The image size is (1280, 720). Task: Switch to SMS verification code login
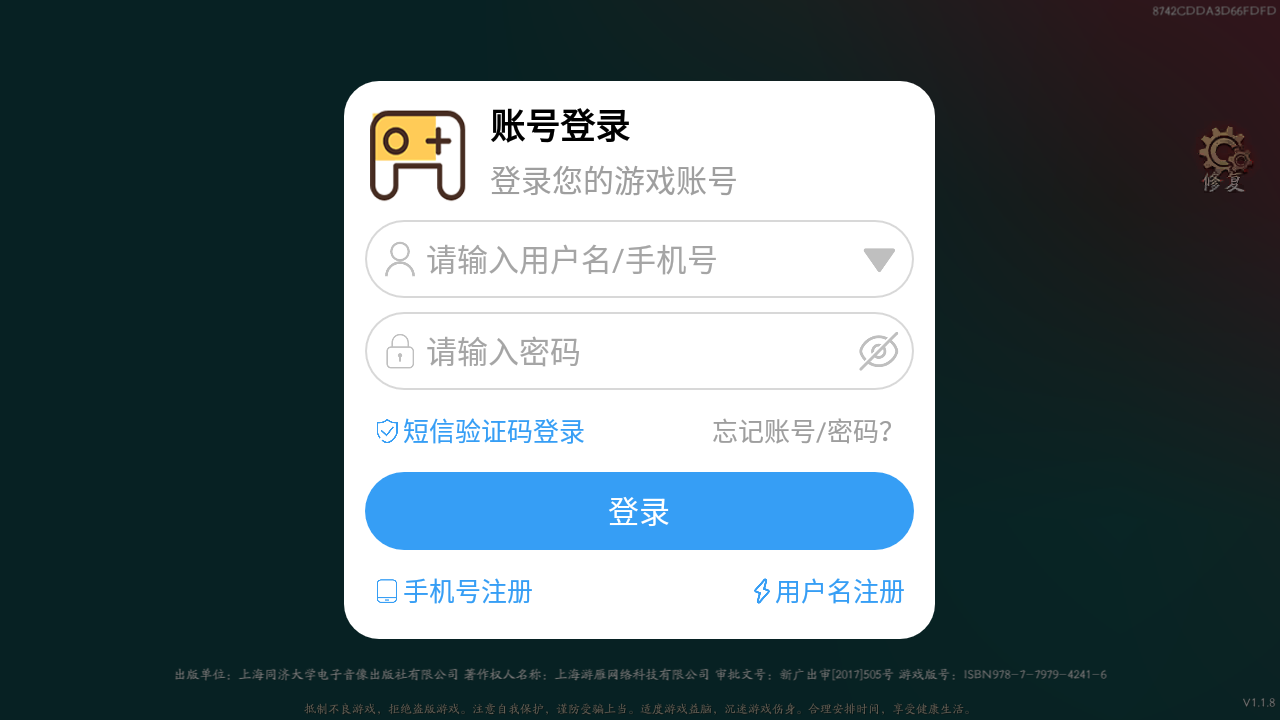(x=481, y=432)
